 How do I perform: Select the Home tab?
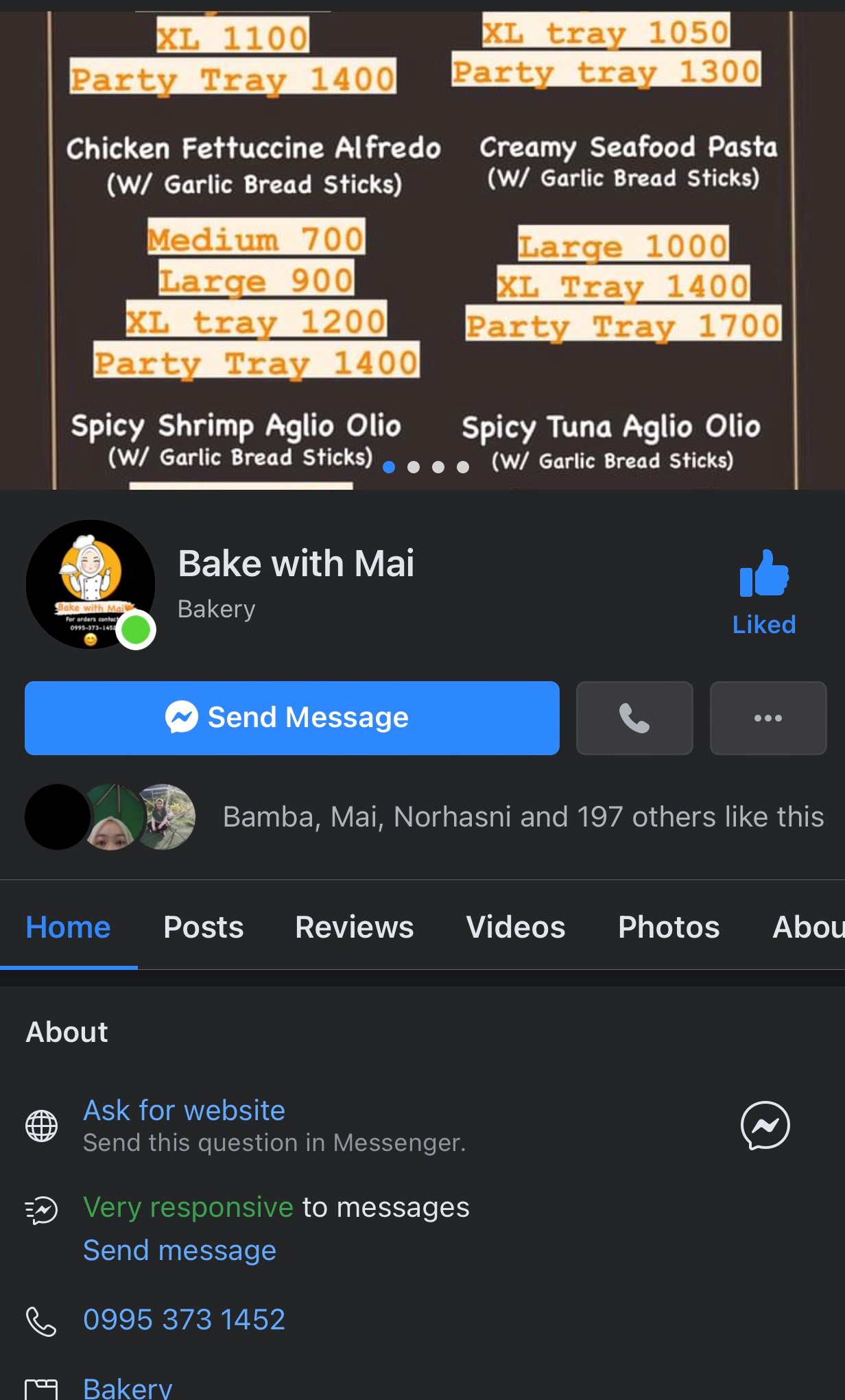pyautogui.click(x=68, y=927)
